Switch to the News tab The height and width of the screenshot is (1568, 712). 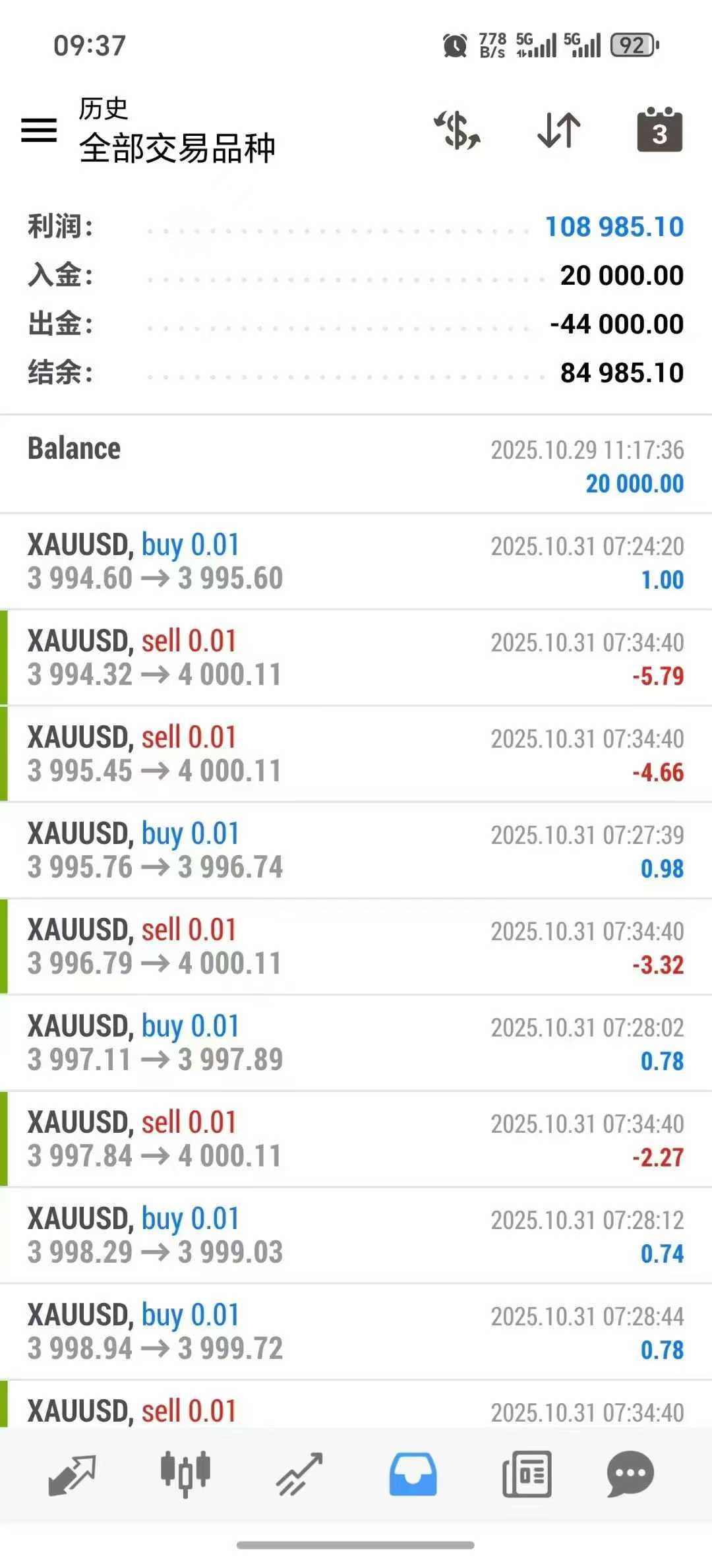click(527, 1474)
